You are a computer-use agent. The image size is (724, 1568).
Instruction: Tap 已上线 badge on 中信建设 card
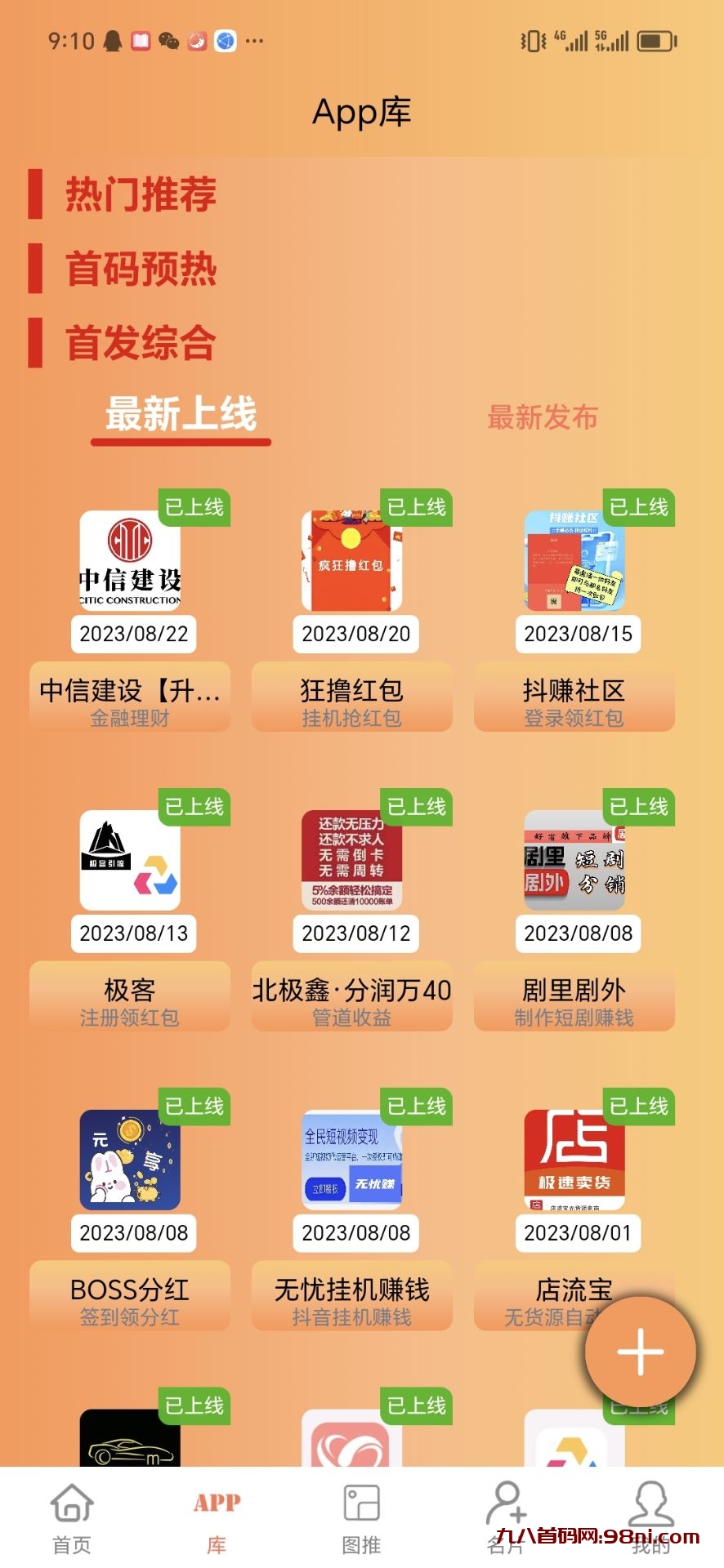point(194,507)
